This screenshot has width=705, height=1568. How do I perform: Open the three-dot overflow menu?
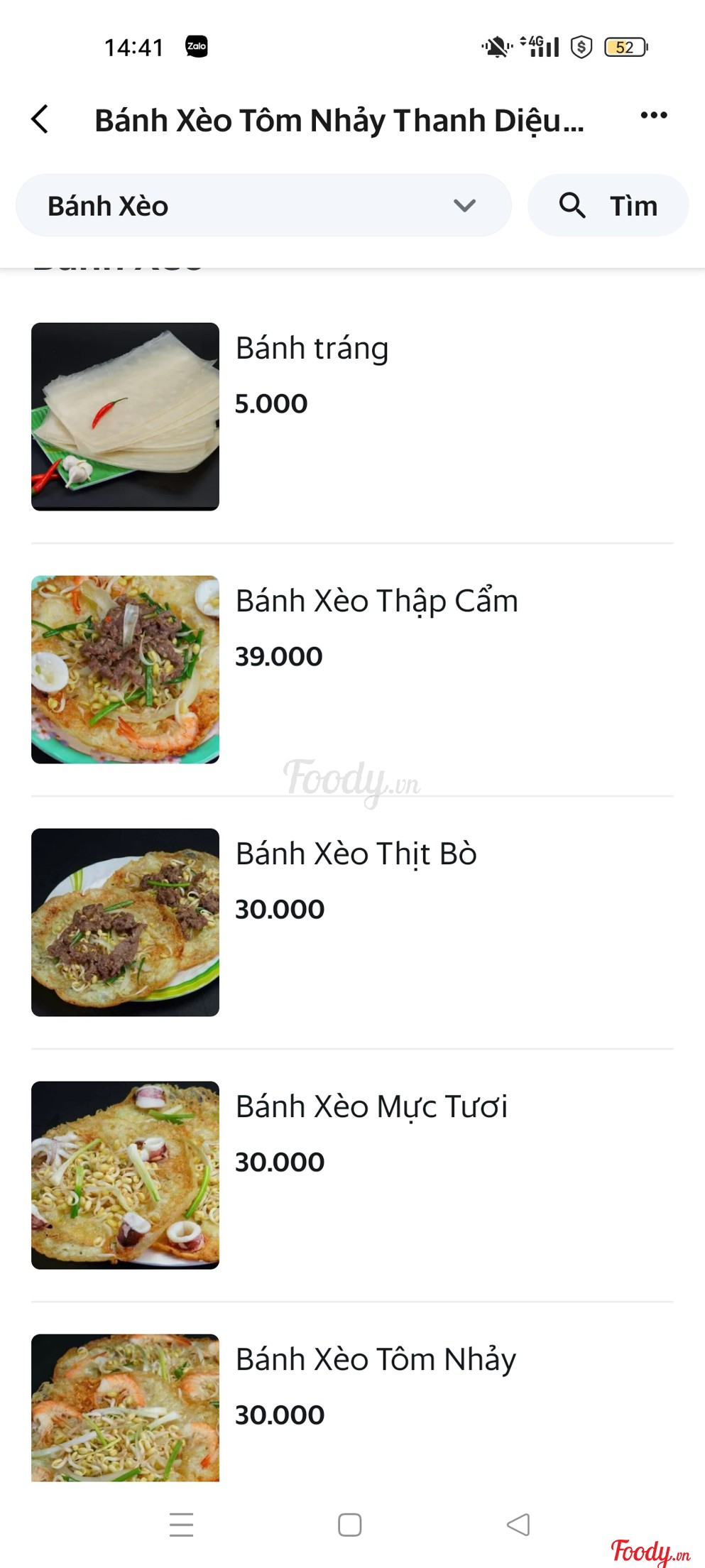coord(653,116)
